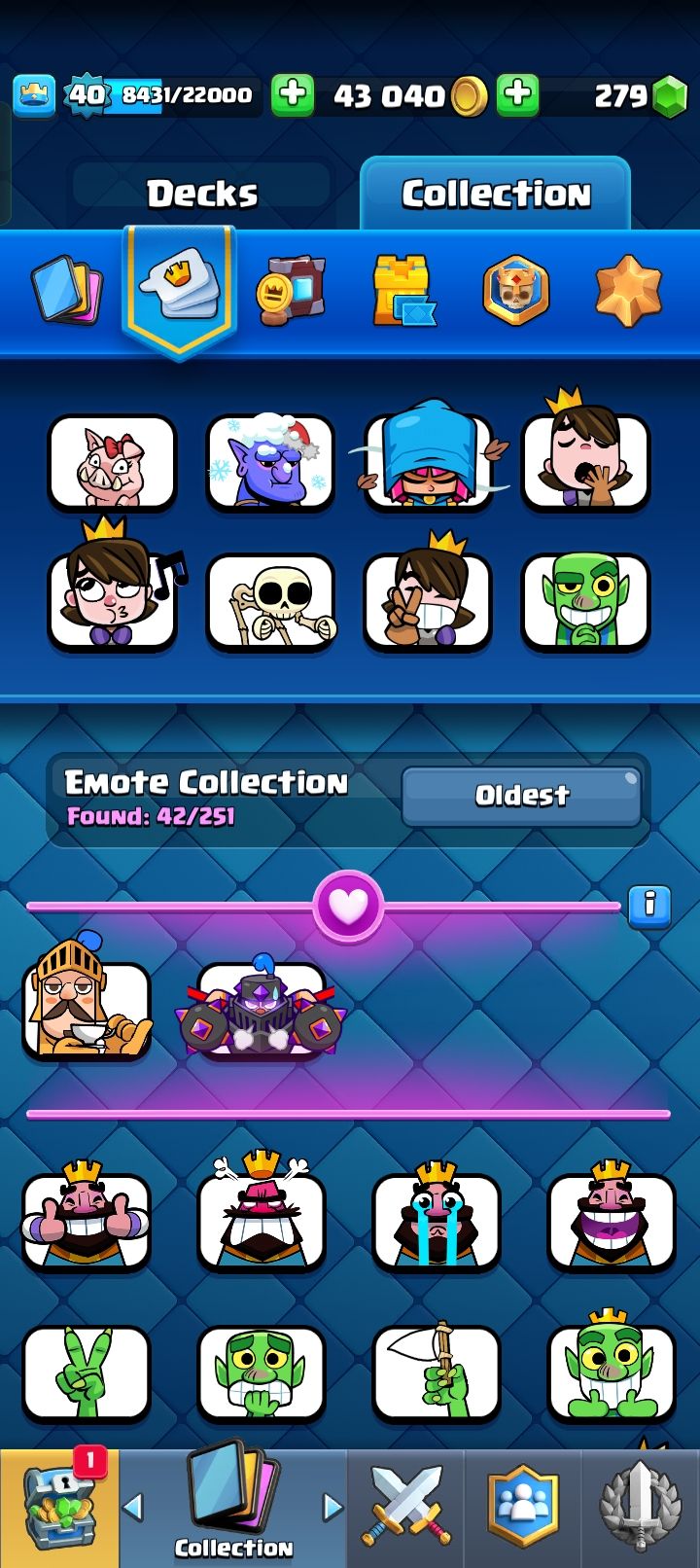The width and height of the screenshot is (700, 1568).
Task: Switch to the Decks tab
Action: click(x=202, y=194)
